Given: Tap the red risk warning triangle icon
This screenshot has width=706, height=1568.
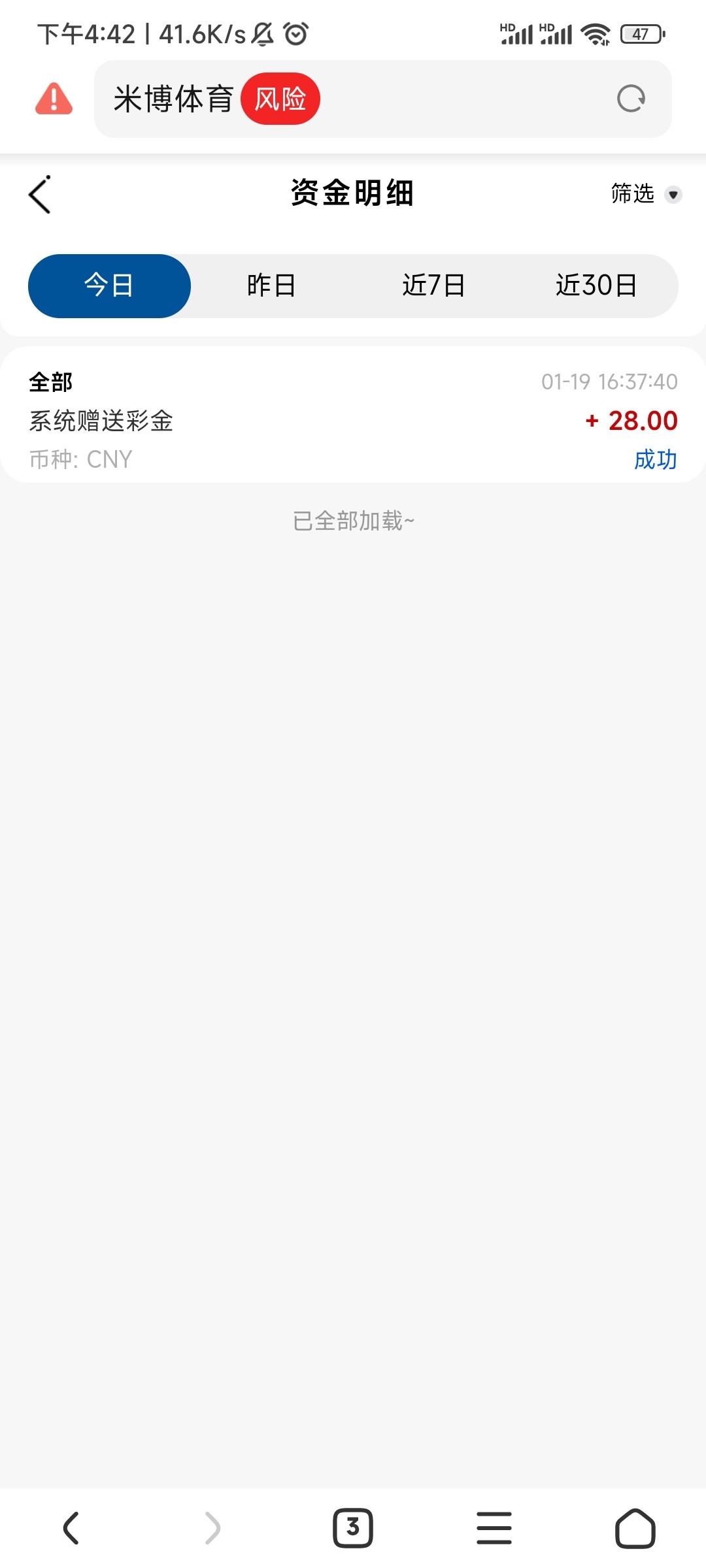Looking at the screenshot, I should pyautogui.click(x=54, y=99).
